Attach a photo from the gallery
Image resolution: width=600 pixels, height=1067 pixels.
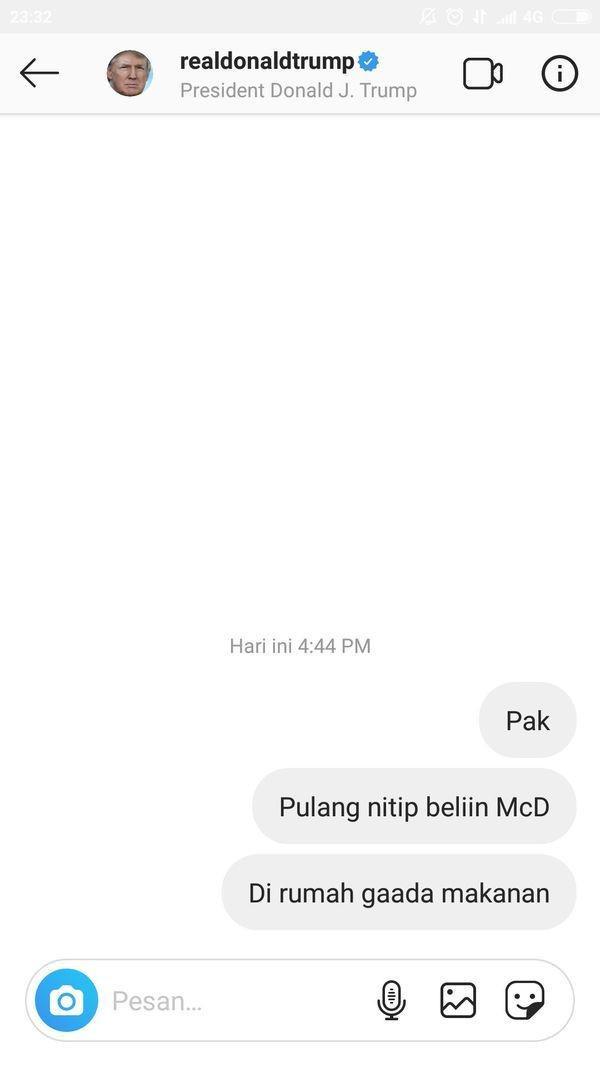(458, 1000)
